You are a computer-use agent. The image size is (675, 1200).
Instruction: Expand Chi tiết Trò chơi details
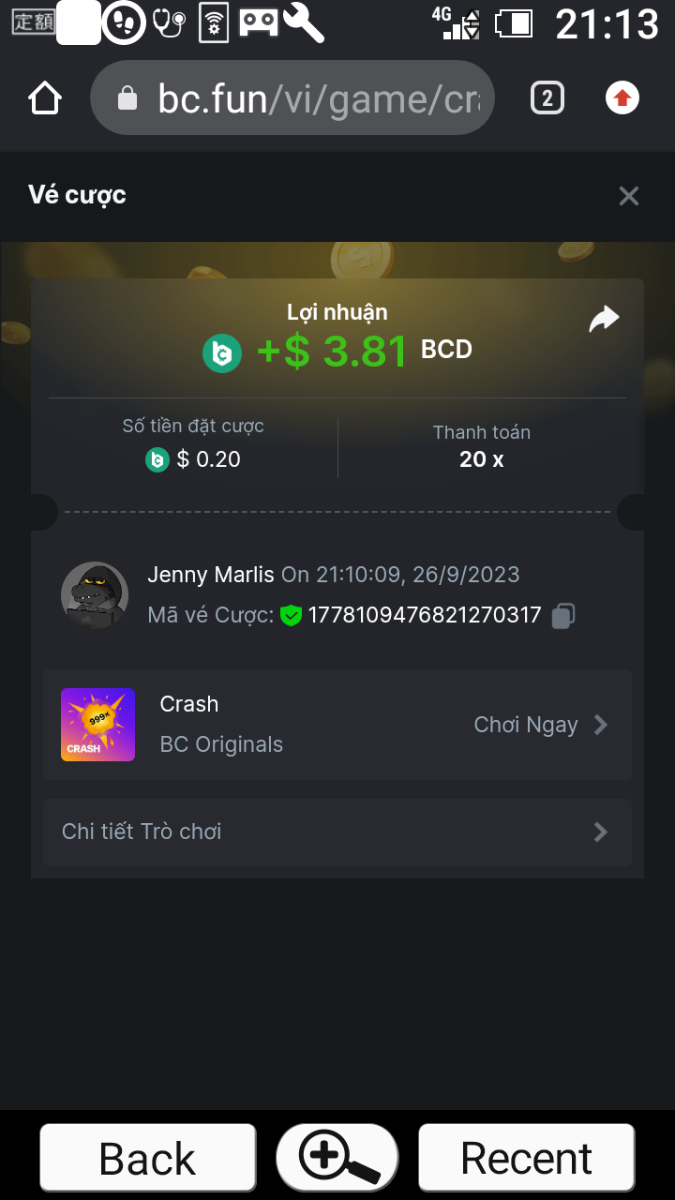tap(337, 832)
